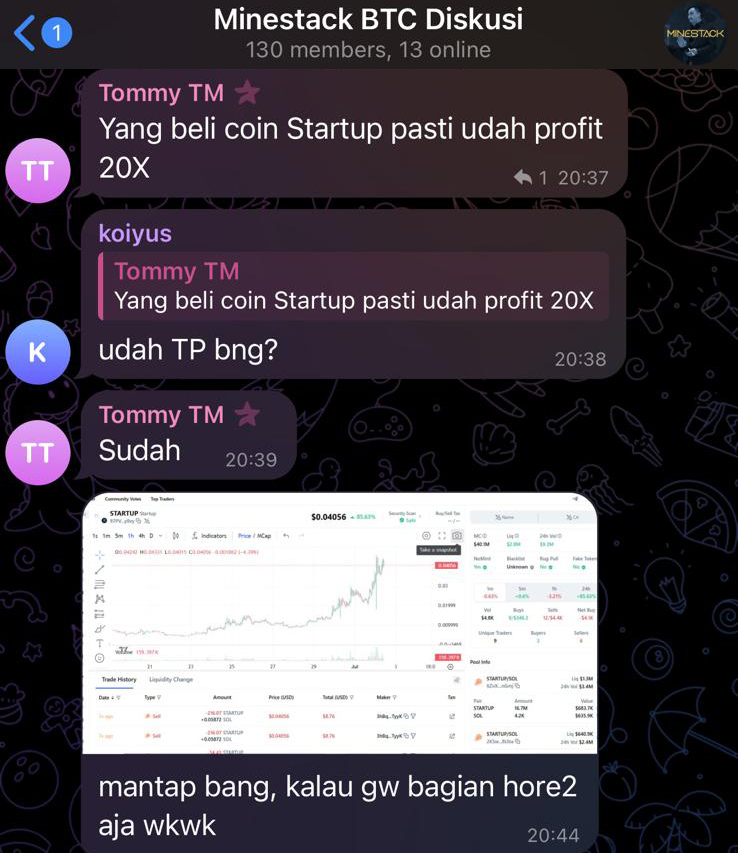Go back to the chat list
The height and width of the screenshot is (853, 738).
coord(40,34)
